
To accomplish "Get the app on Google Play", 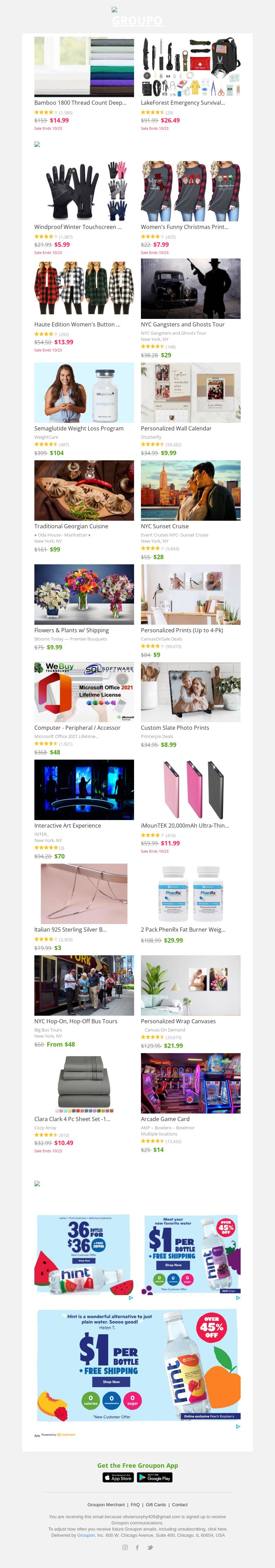I will pyautogui.click(x=154, y=1477).
